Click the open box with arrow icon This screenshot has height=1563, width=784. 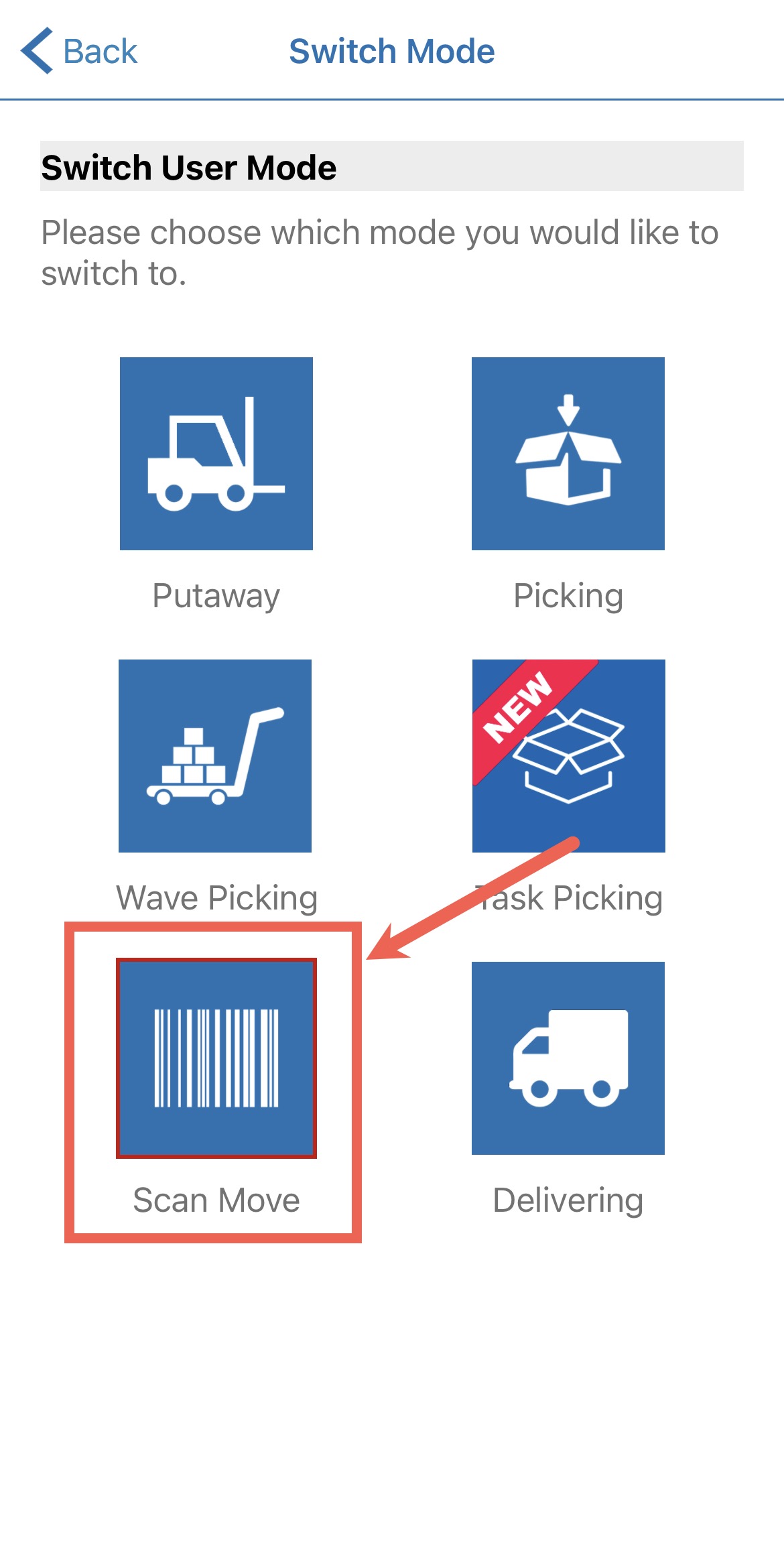pyautogui.click(x=568, y=454)
